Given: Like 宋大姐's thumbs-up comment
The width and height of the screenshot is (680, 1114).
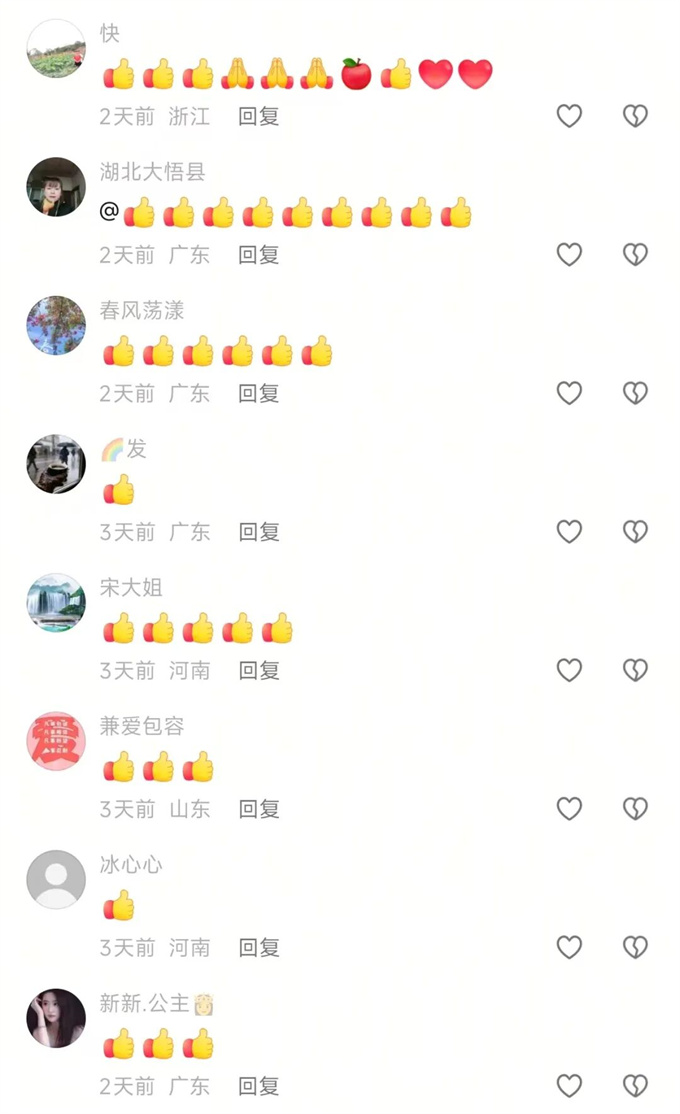Looking at the screenshot, I should pyautogui.click(x=568, y=670).
